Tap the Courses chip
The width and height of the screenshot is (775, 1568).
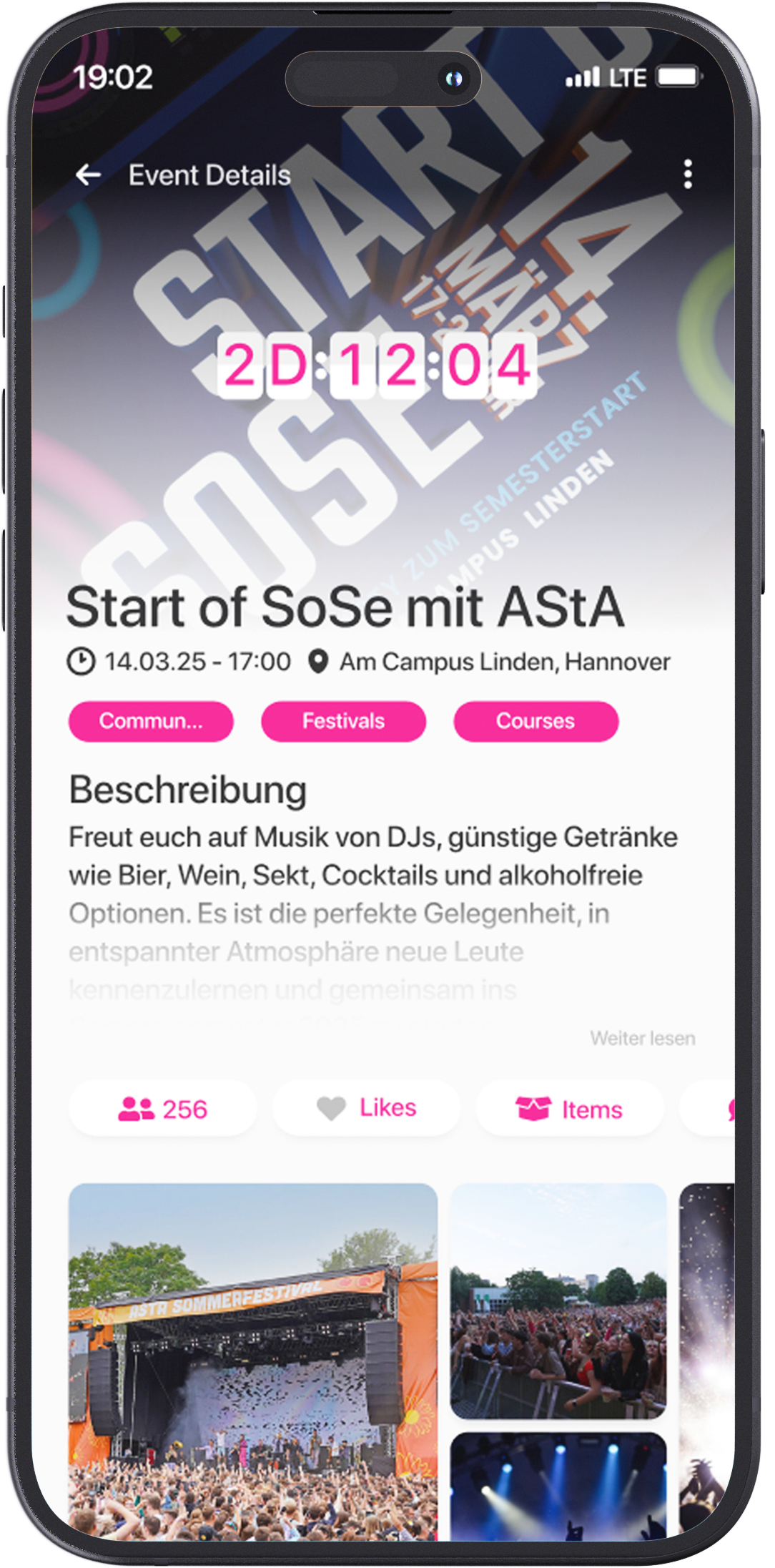[535, 721]
